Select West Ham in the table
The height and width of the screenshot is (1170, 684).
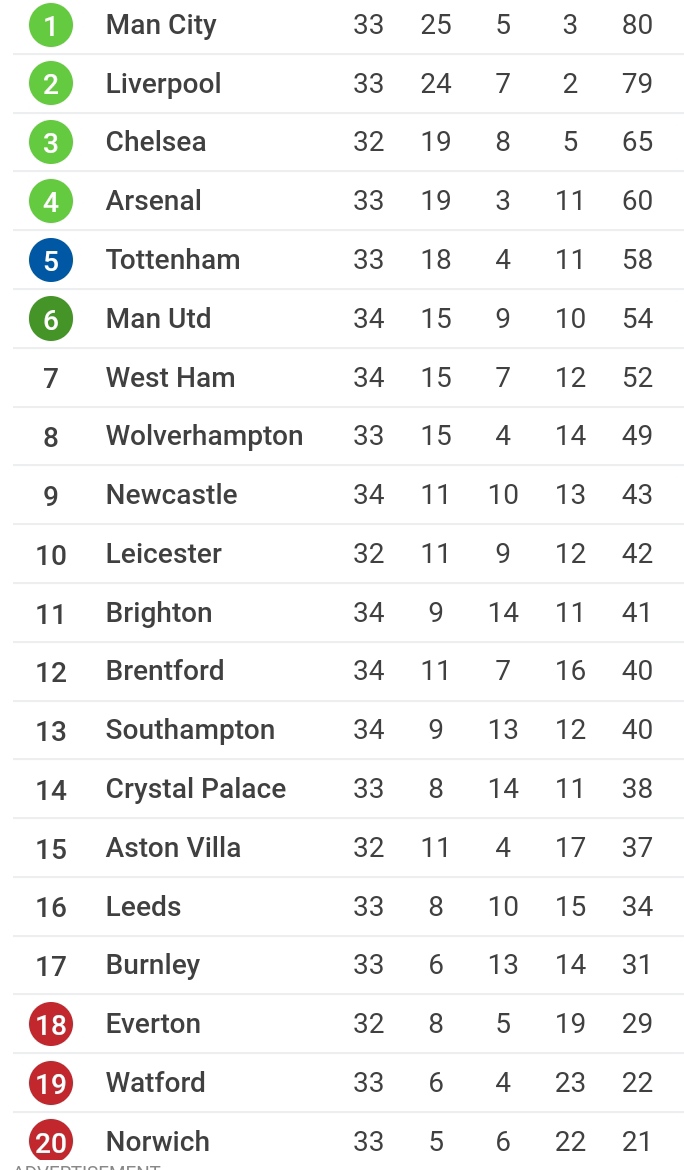[x=348, y=378]
